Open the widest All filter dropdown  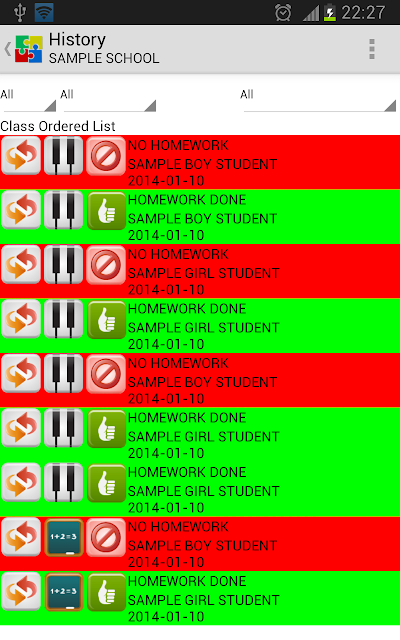pos(320,98)
